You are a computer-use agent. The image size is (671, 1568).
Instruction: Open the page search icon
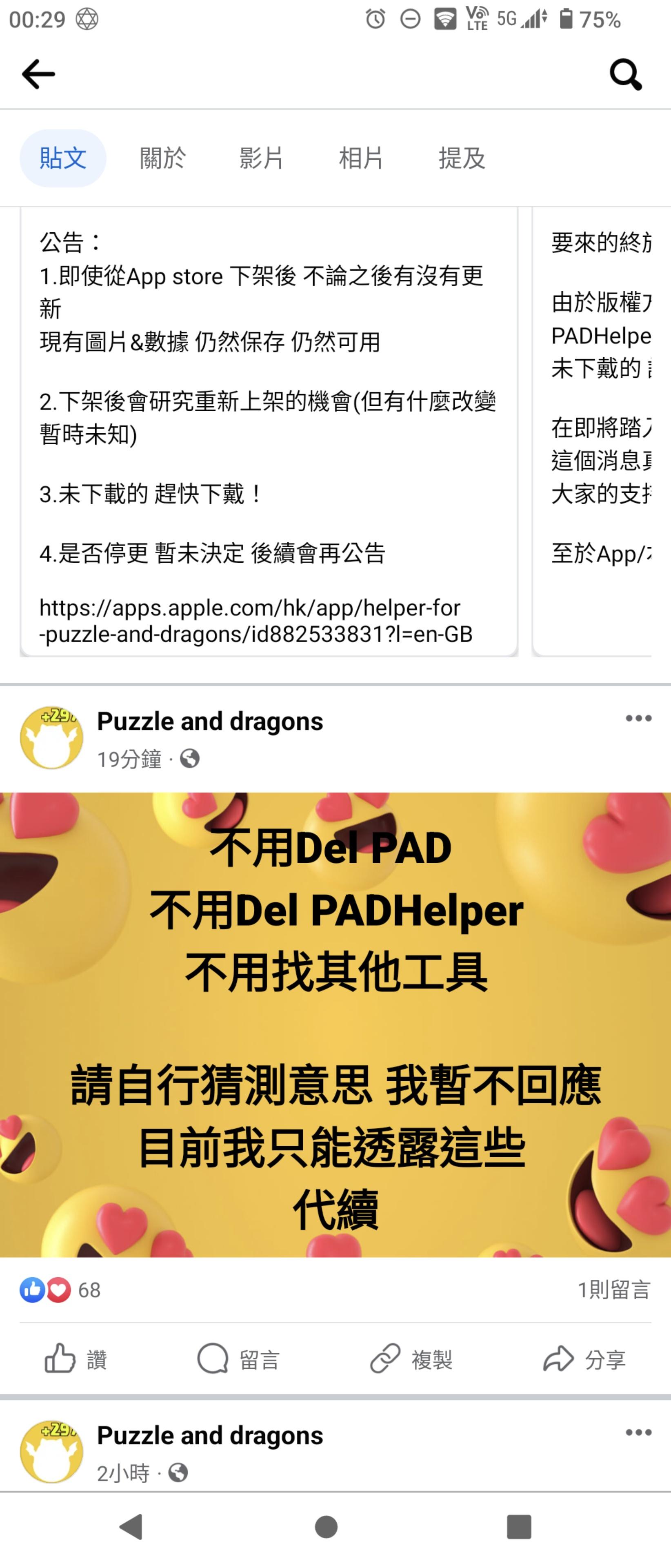[625, 74]
